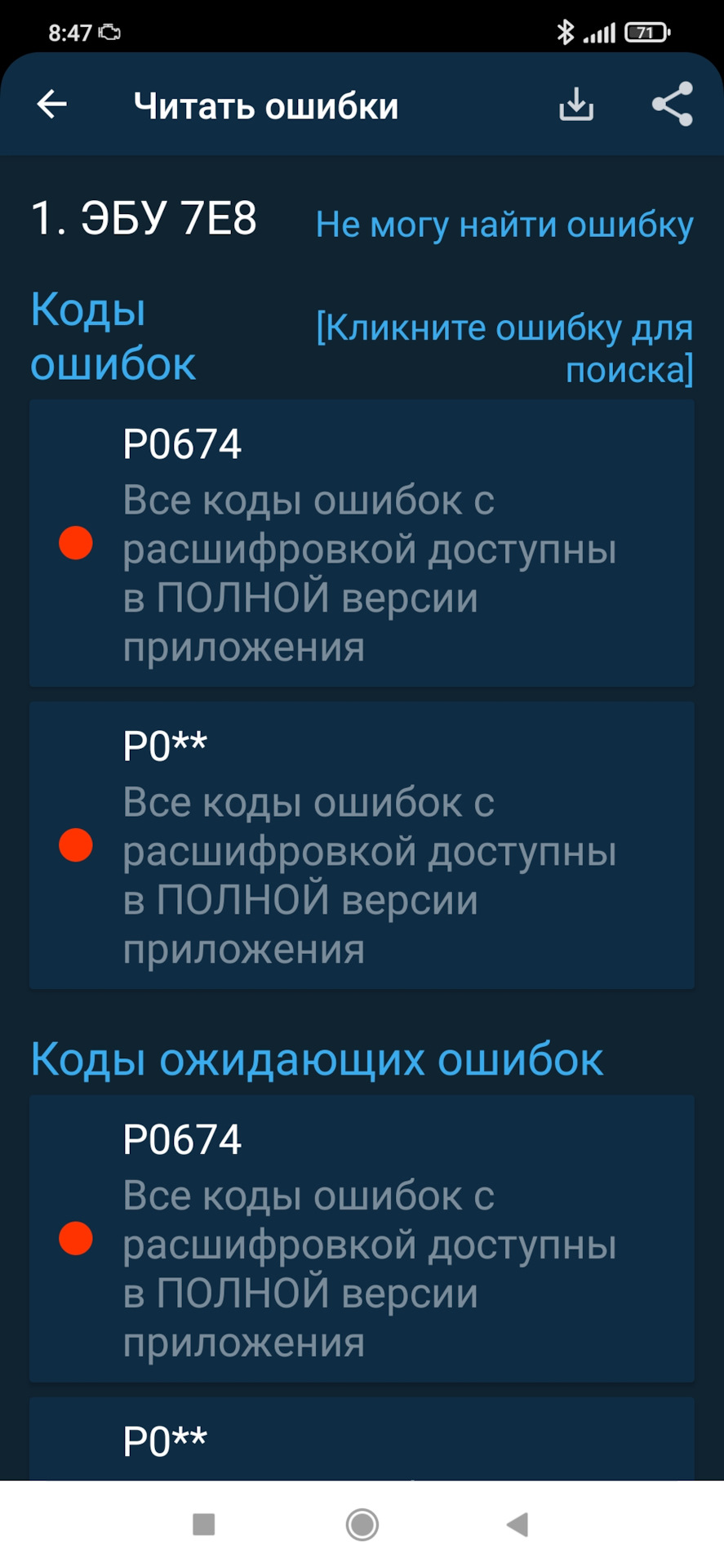This screenshot has width=724, height=1568.
Task: Open P0** card under Коды ошибок
Action: (x=362, y=845)
